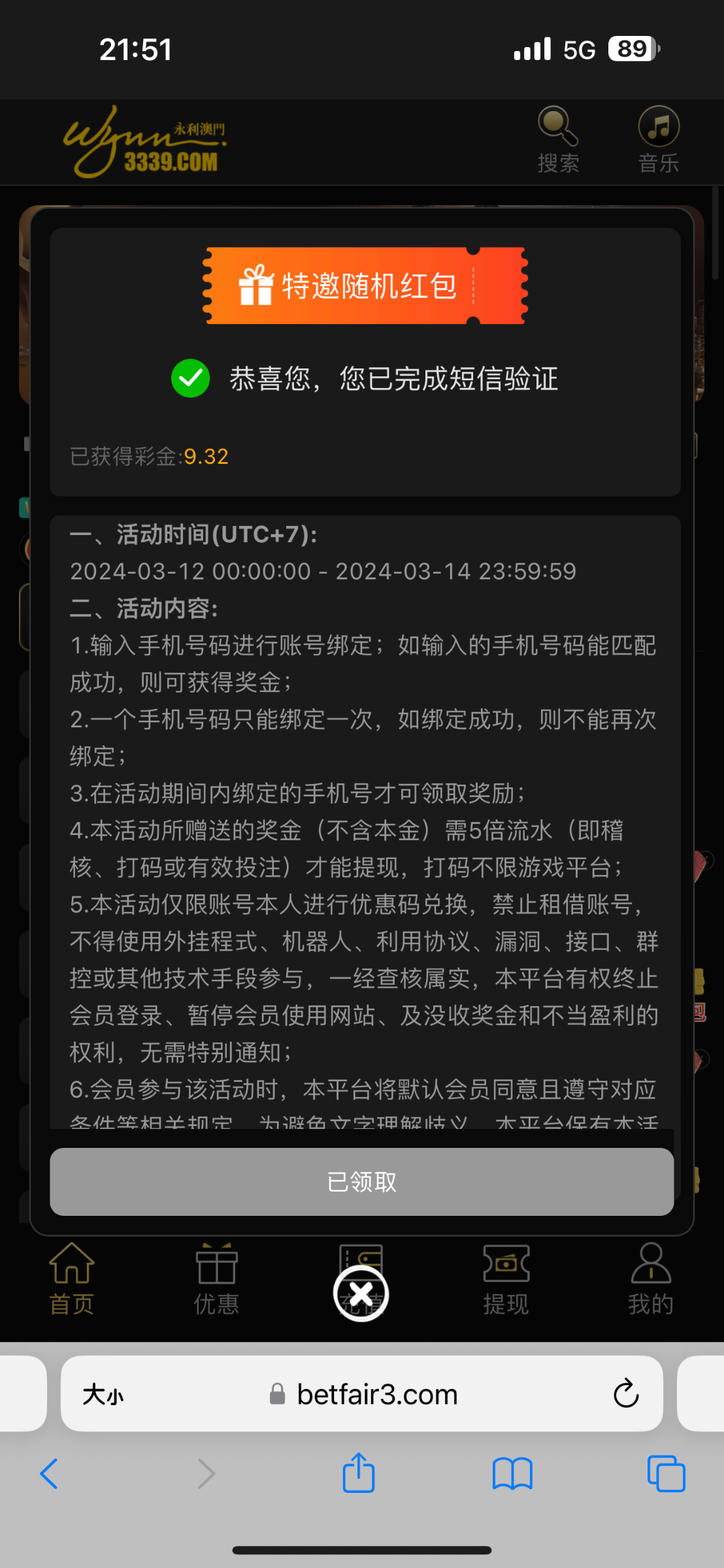Open the 大小 text size menu
This screenshot has height=1568, width=724.
pyautogui.click(x=103, y=1394)
